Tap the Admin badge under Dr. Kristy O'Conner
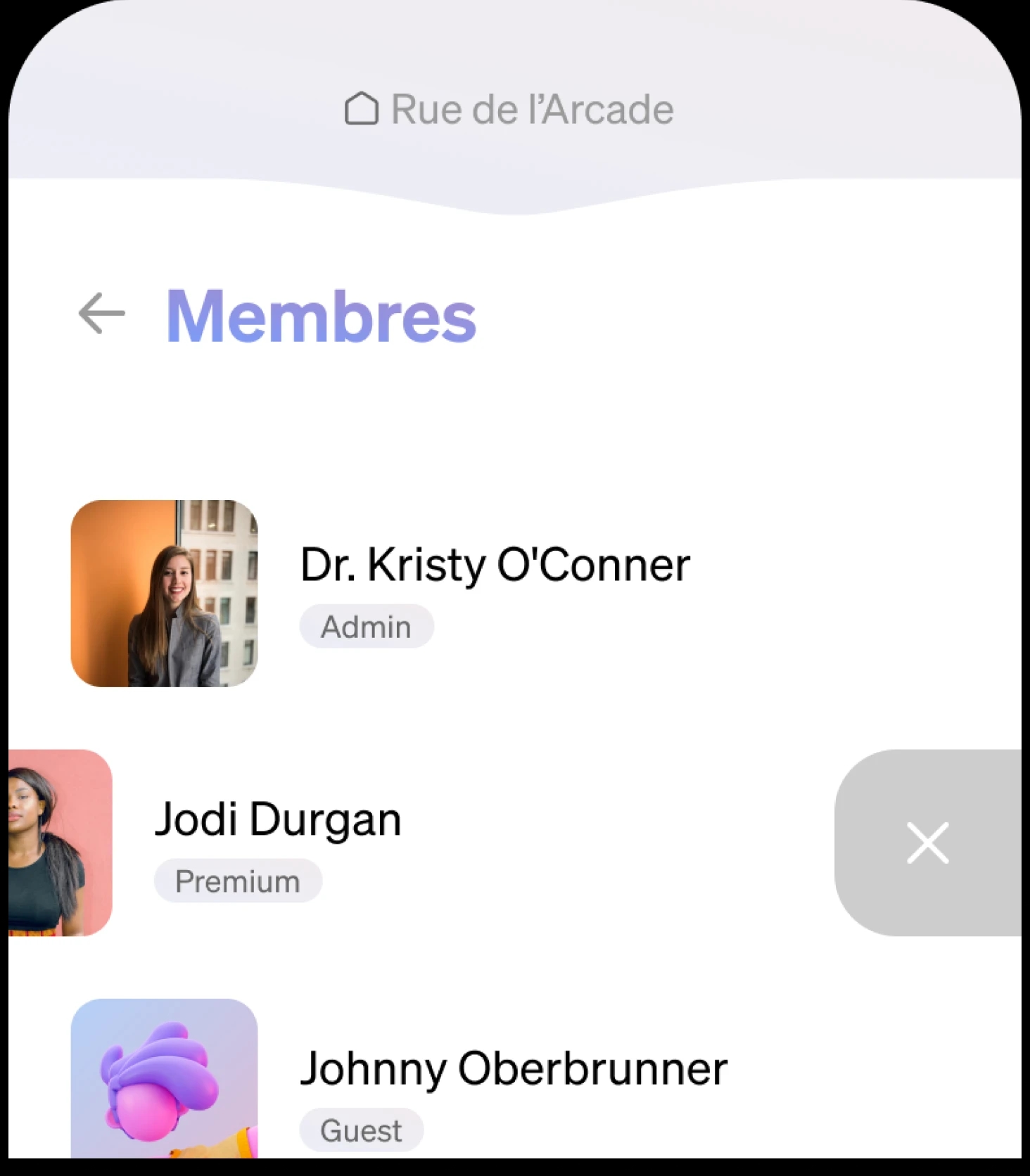The height and width of the screenshot is (1176, 1030). pyautogui.click(x=367, y=626)
